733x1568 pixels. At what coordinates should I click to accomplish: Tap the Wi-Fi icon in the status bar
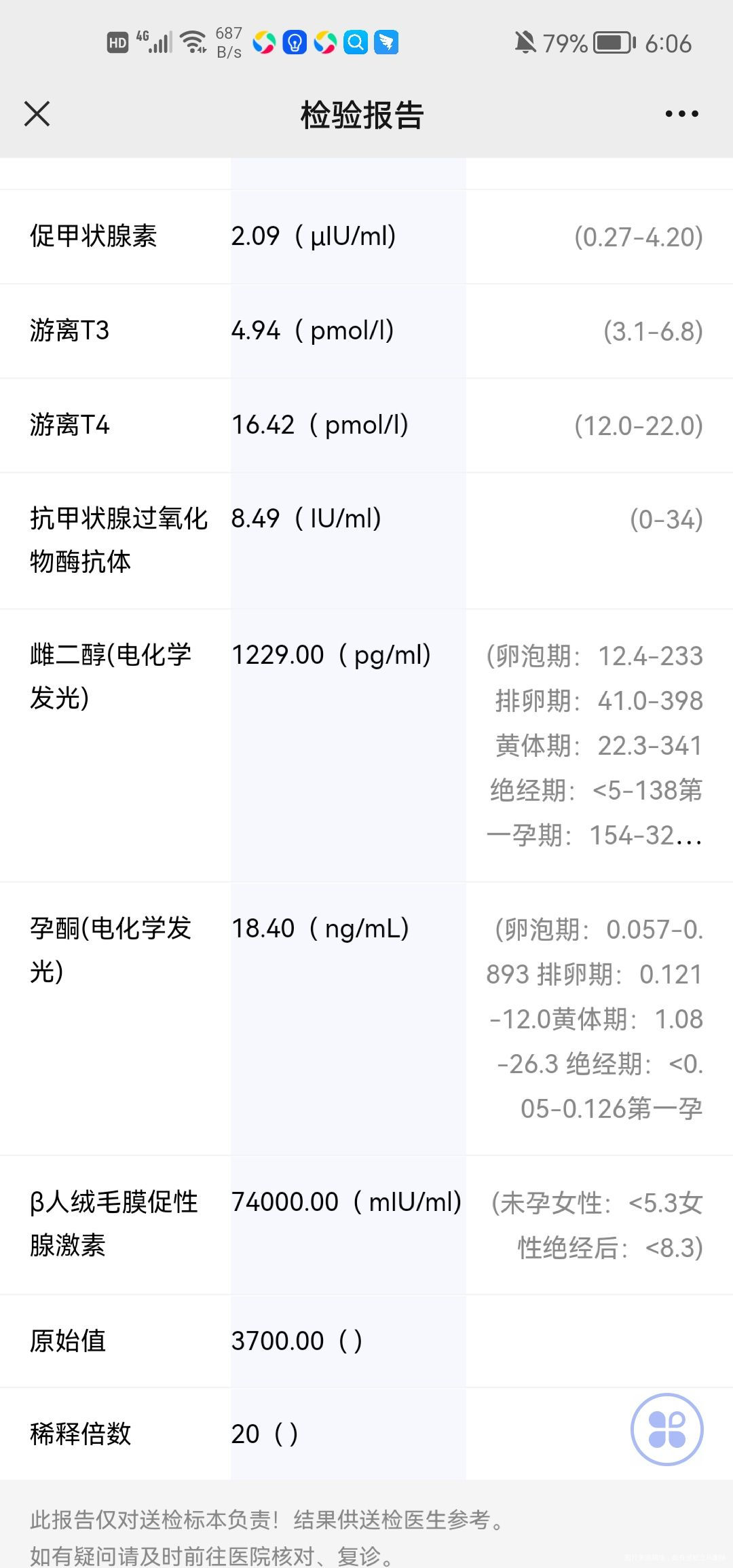193,42
